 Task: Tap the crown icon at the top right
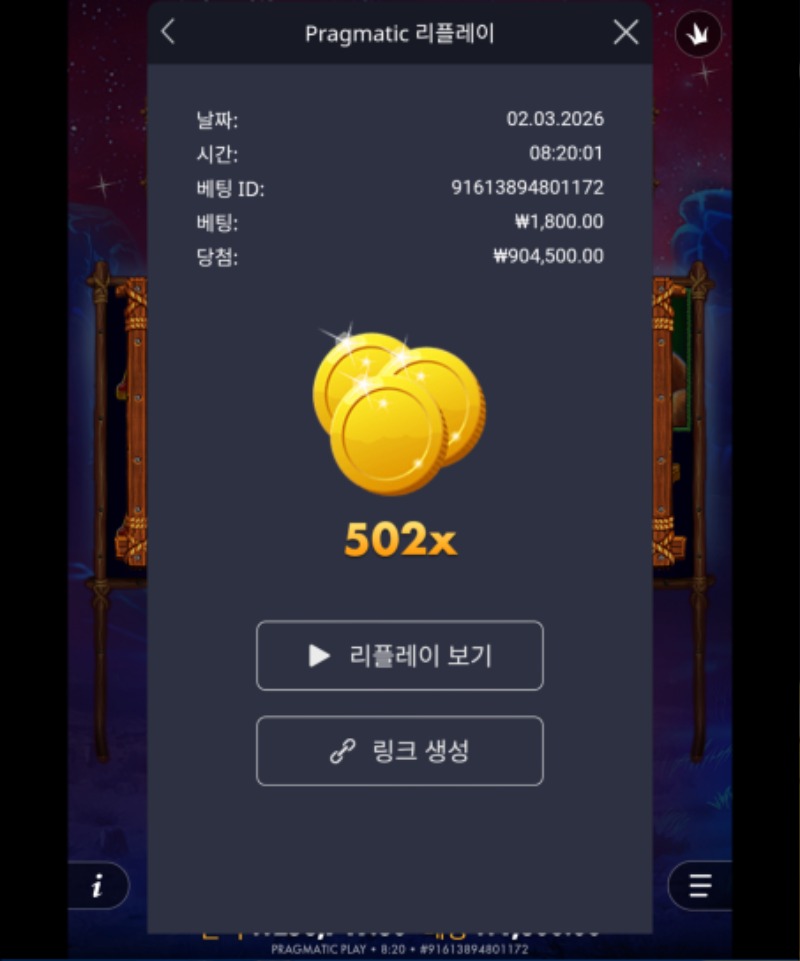[x=698, y=37]
